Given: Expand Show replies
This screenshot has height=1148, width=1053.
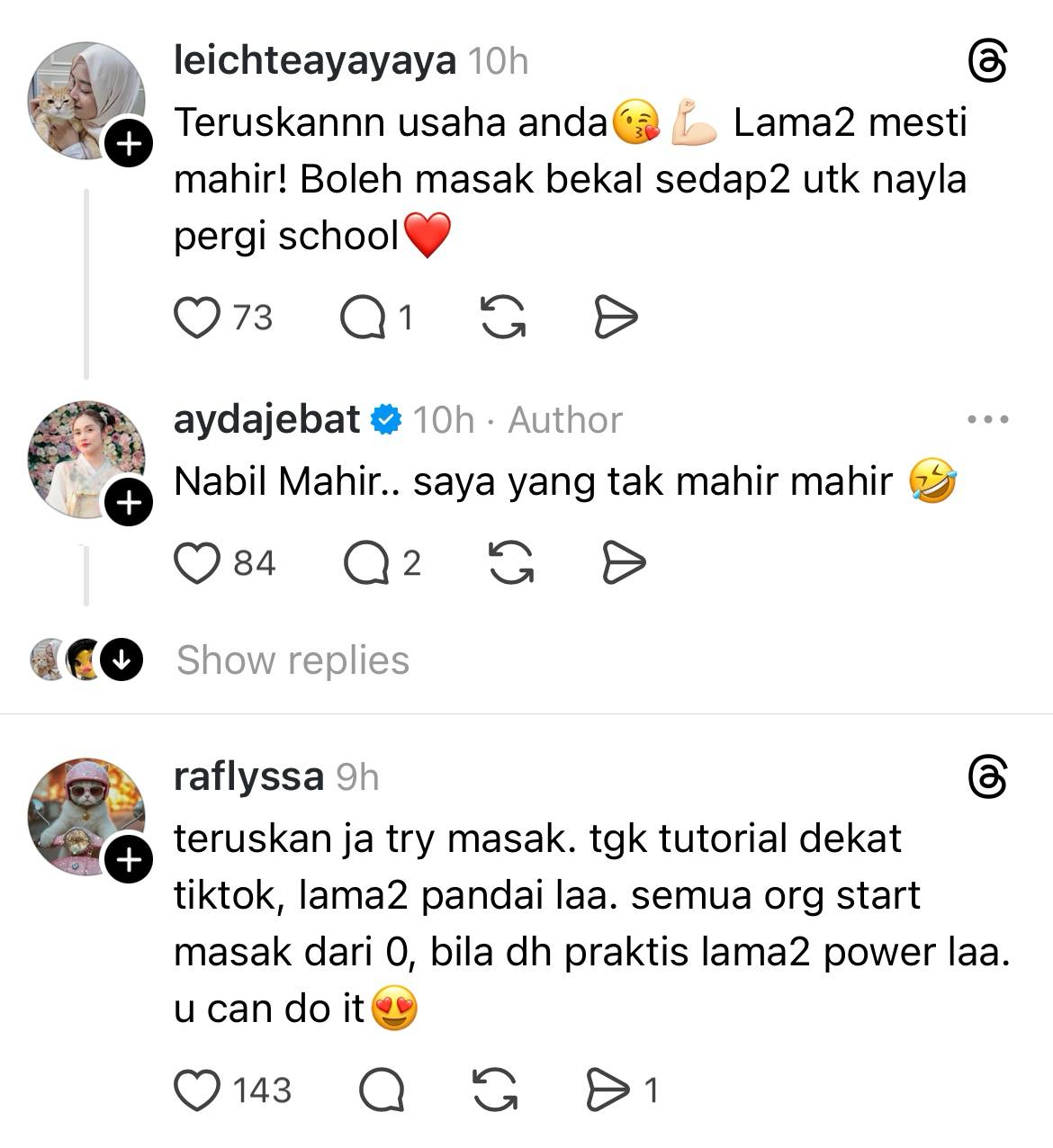Looking at the screenshot, I should click(292, 660).
